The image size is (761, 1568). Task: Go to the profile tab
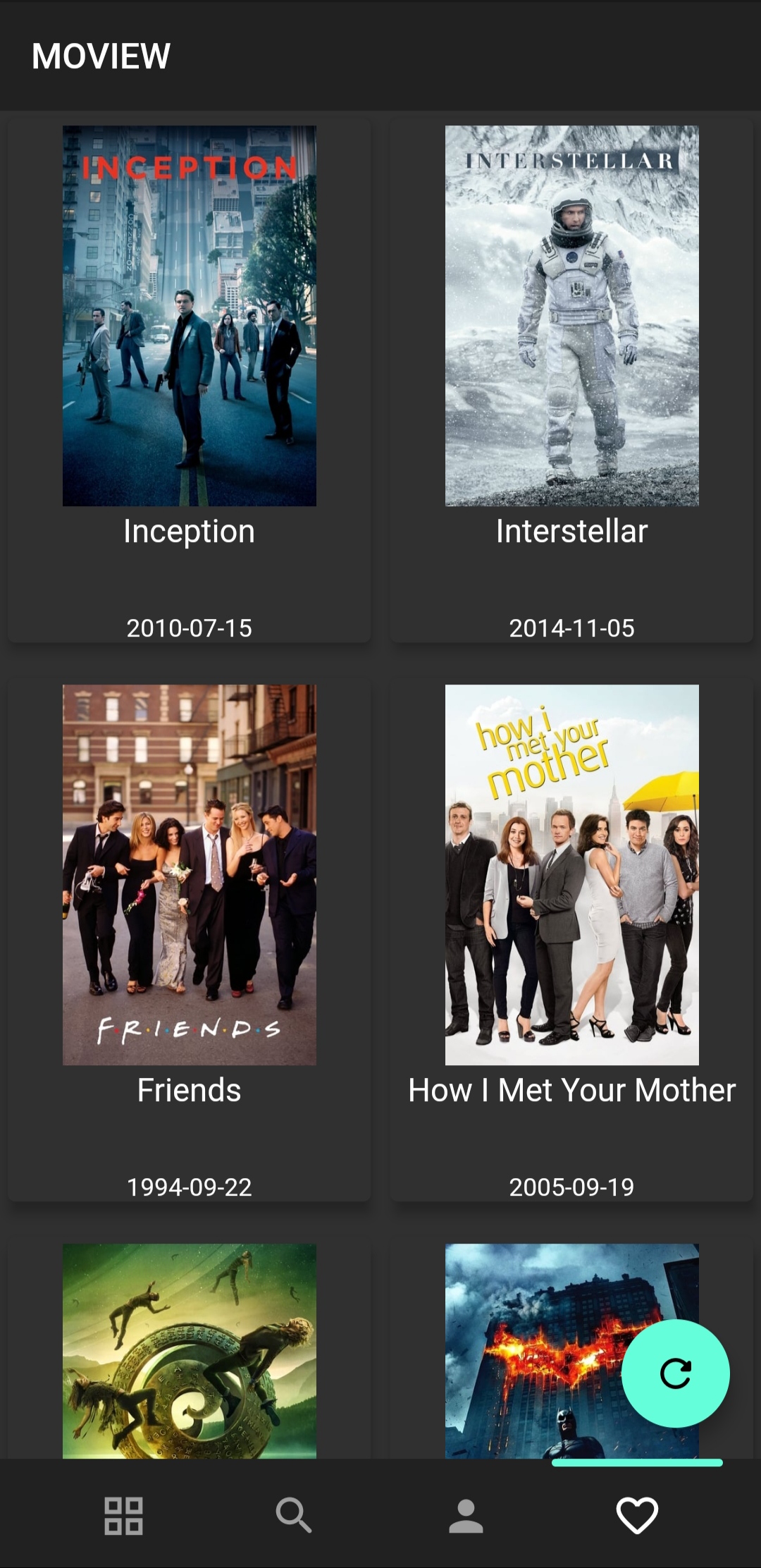(x=466, y=1515)
